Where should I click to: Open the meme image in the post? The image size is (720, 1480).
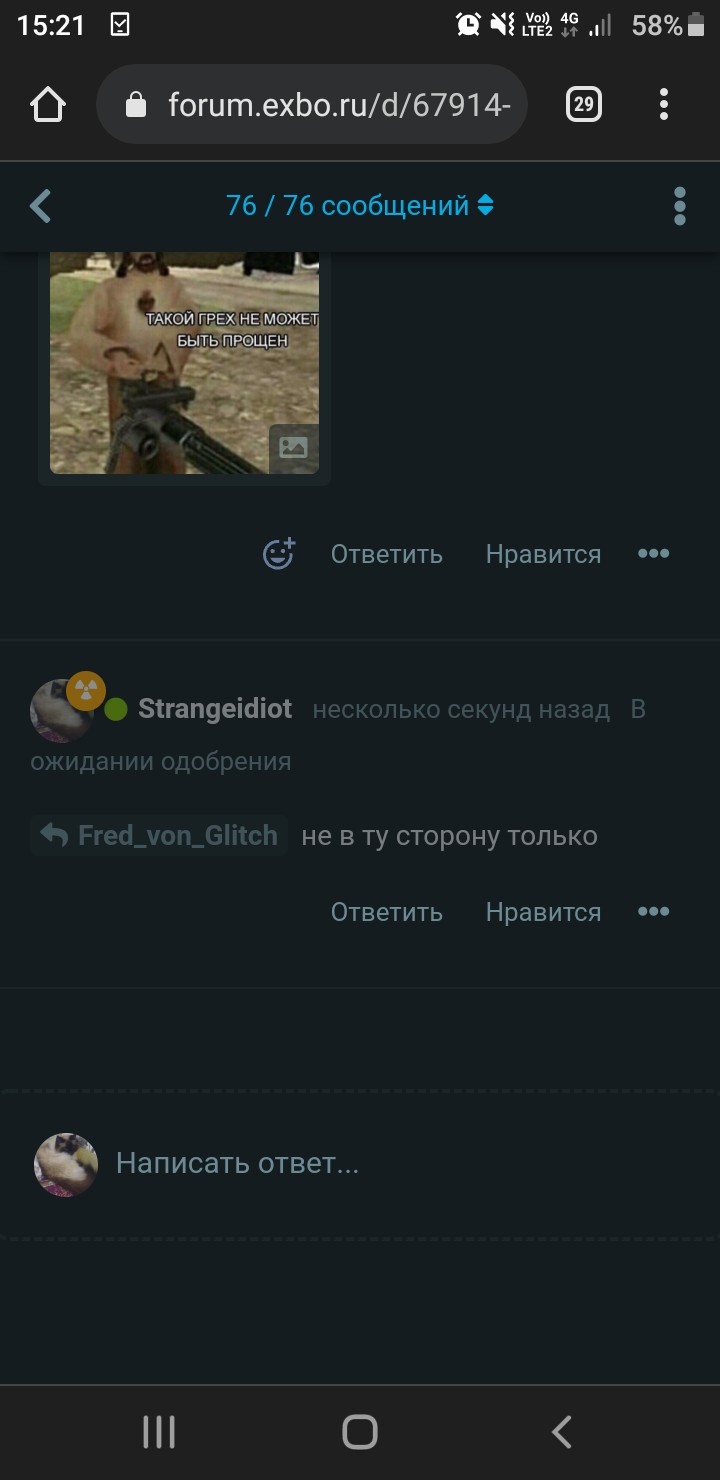point(184,362)
